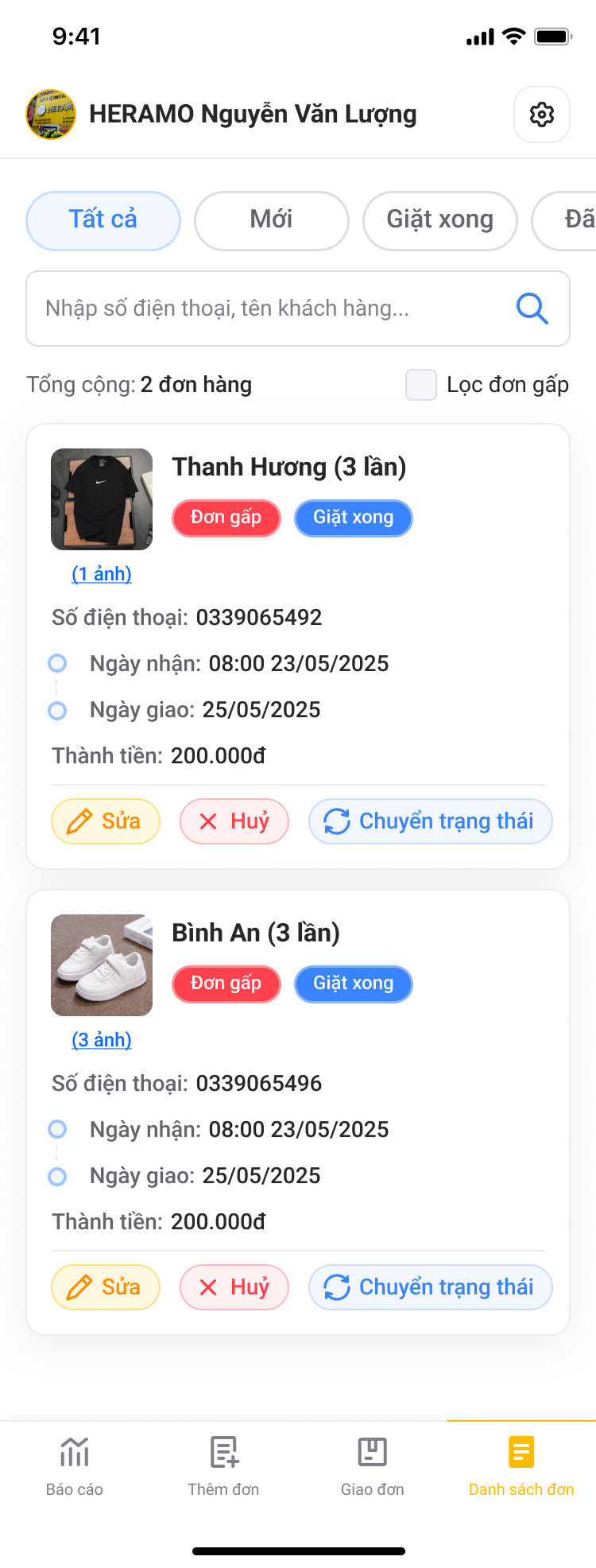Edit Thanh Hương's order with Sửa
This screenshot has height=1568, width=596.
point(106,821)
